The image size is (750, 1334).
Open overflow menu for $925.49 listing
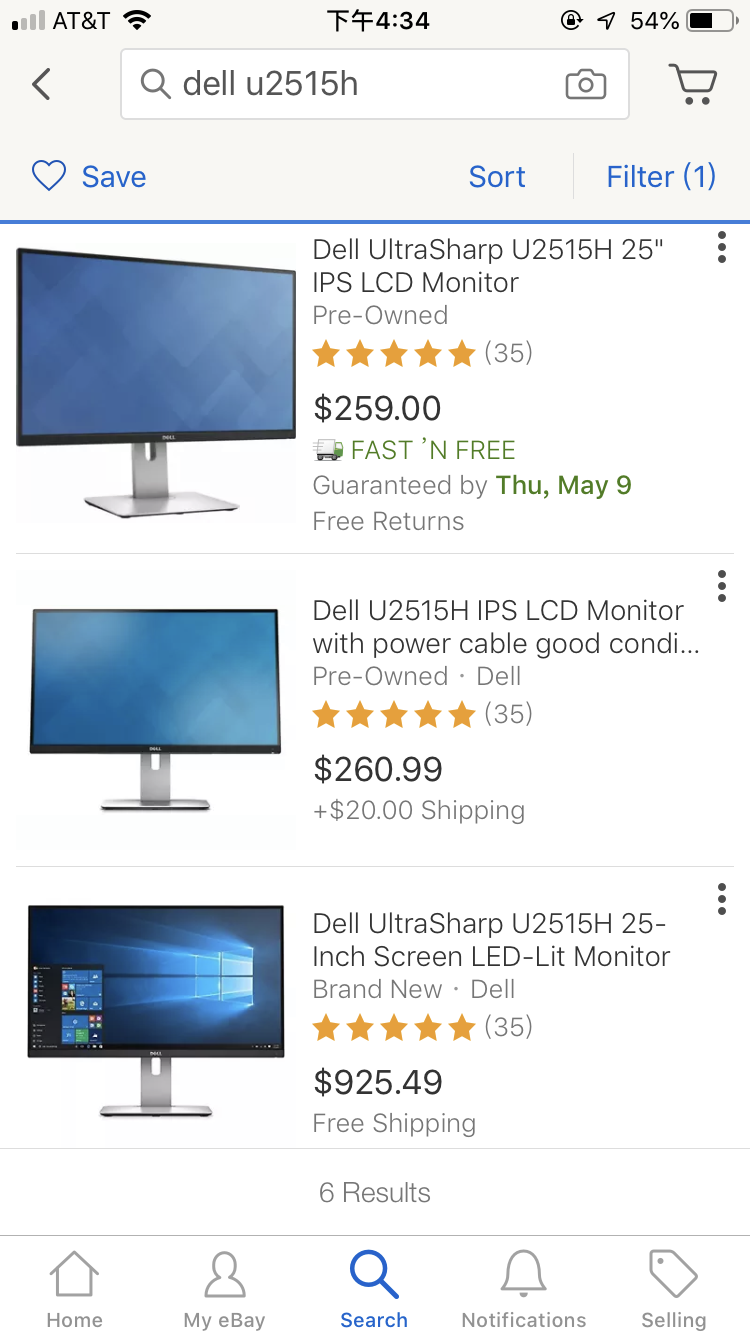coord(721,899)
